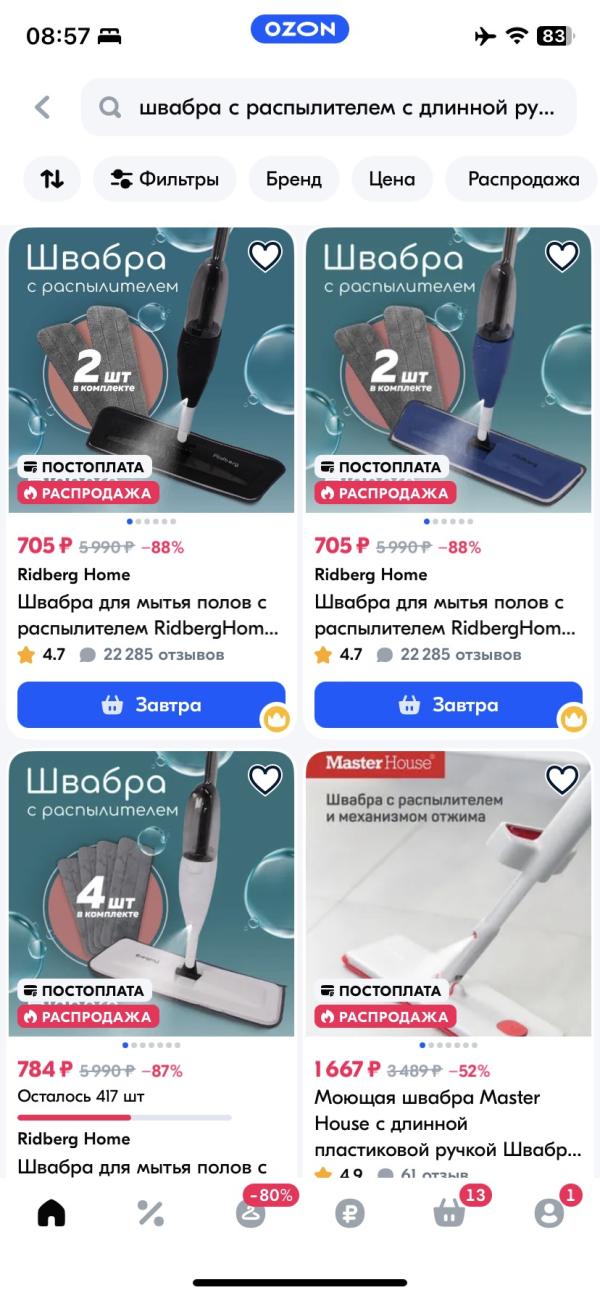Open the cart tab with 13 items
Screen dimensions: 600x1297
pos(449,1213)
